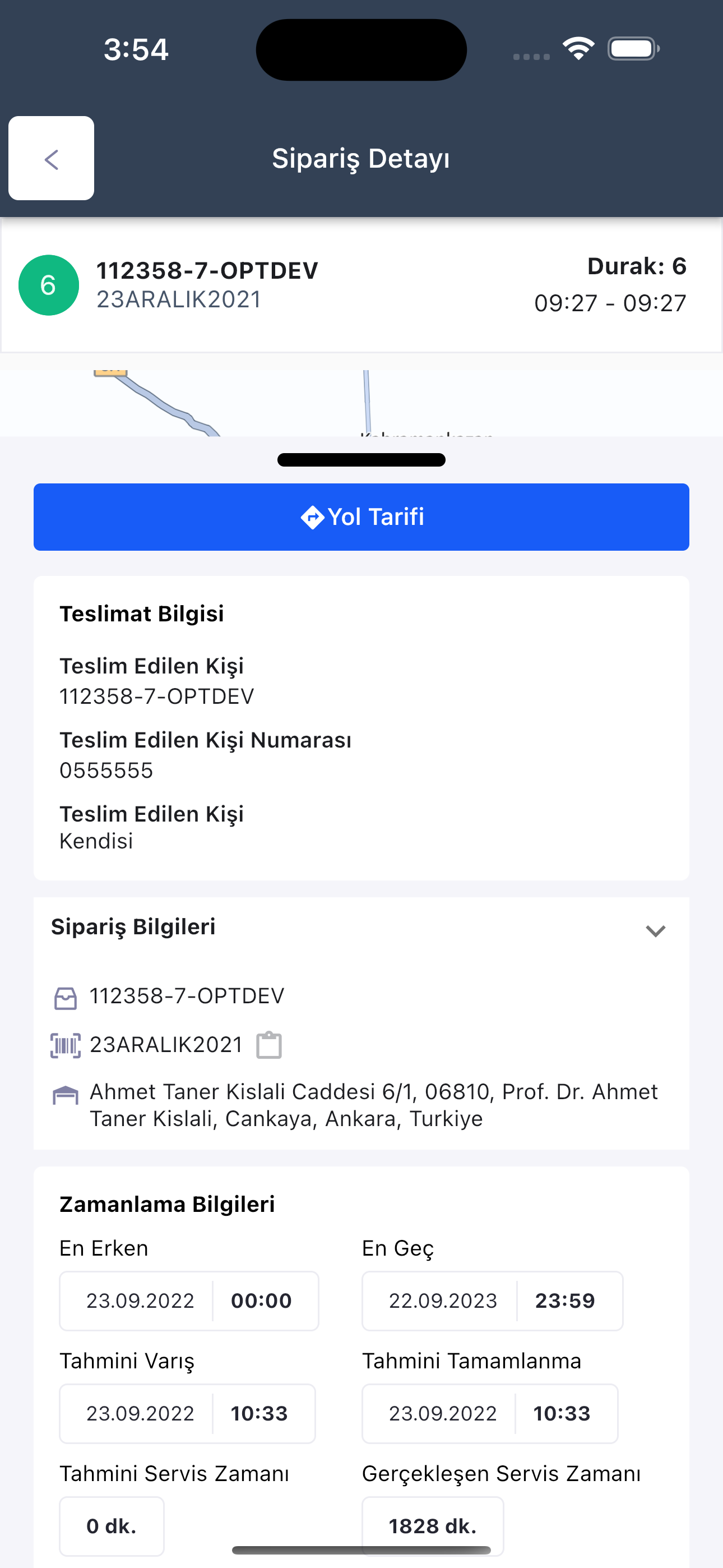Tap the bottom sheet drag handle
The height and width of the screenshot is (1568, 723).
coord(361,460)
